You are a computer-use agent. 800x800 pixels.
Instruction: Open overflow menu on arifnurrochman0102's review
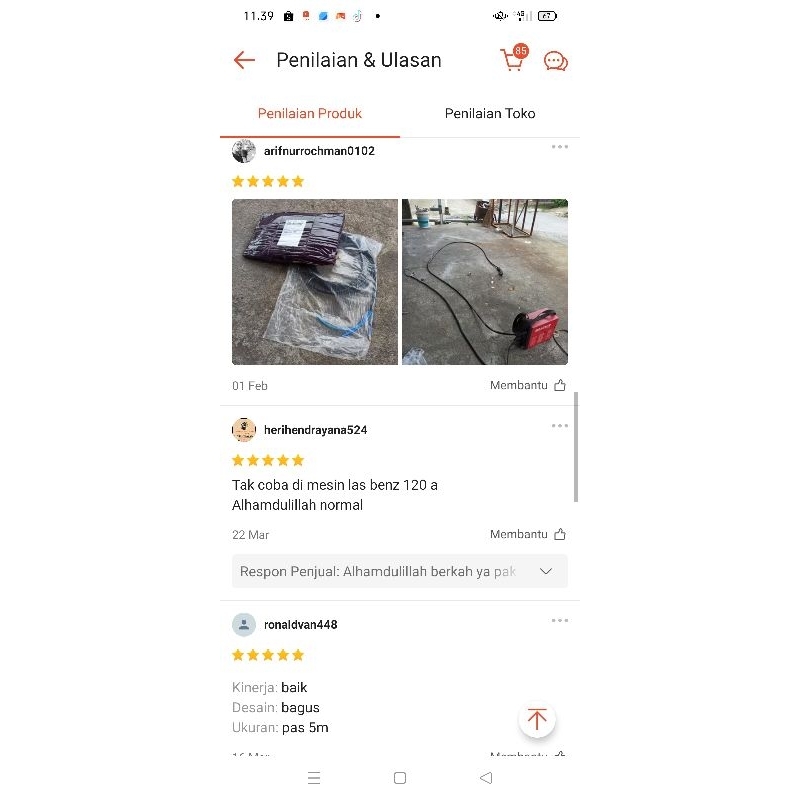559,147
